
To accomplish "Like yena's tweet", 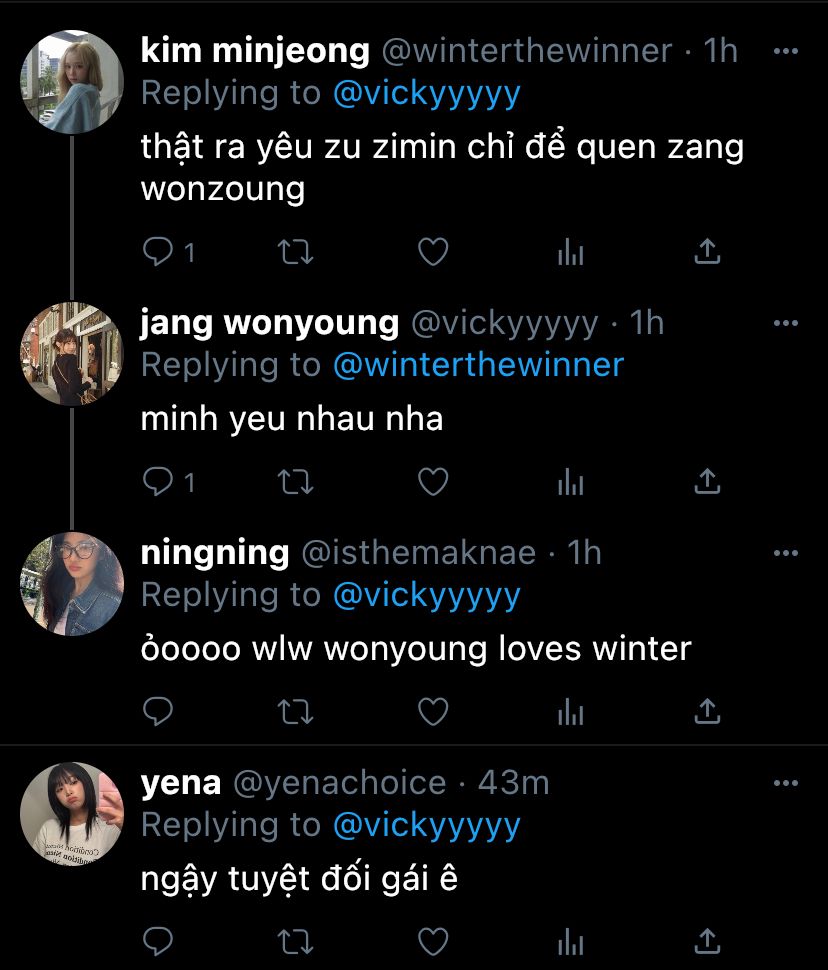I will pyautogui.click(x=433, y=942).
